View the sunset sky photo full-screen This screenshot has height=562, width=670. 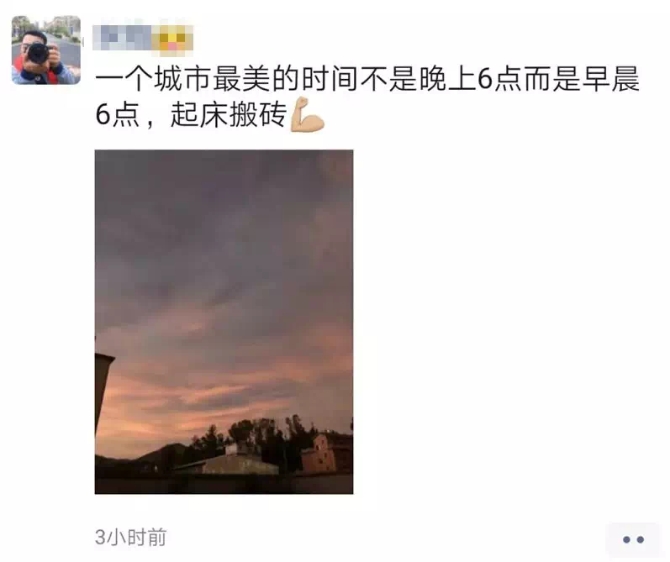pyautogui.click(x=223, y=321)
